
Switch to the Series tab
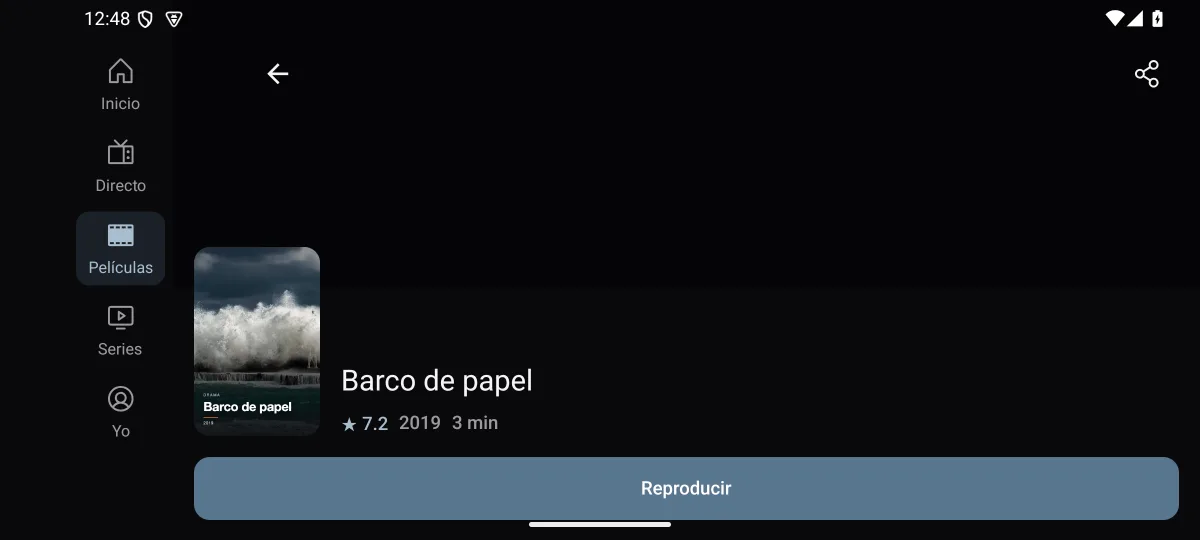point(120,330)
